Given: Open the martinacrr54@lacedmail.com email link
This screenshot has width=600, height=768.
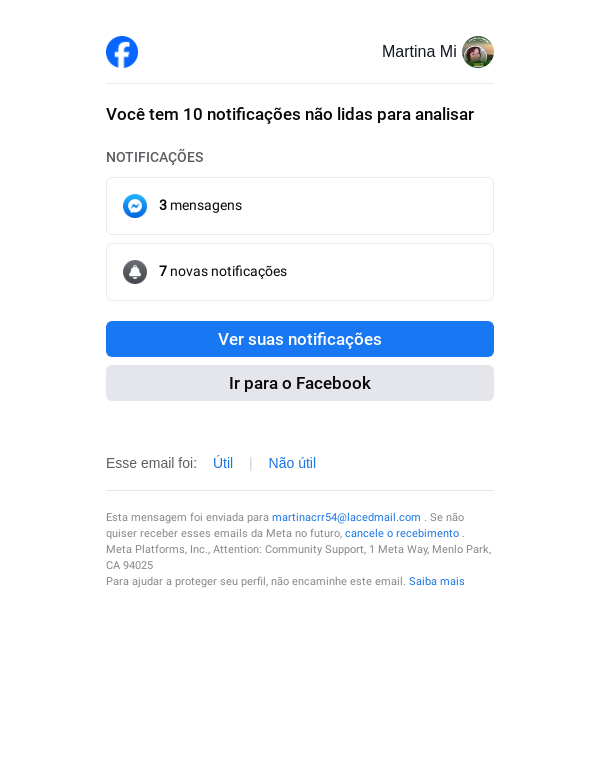Looking at the screenshot, I should pyautogui.click(x=346, y=517).
